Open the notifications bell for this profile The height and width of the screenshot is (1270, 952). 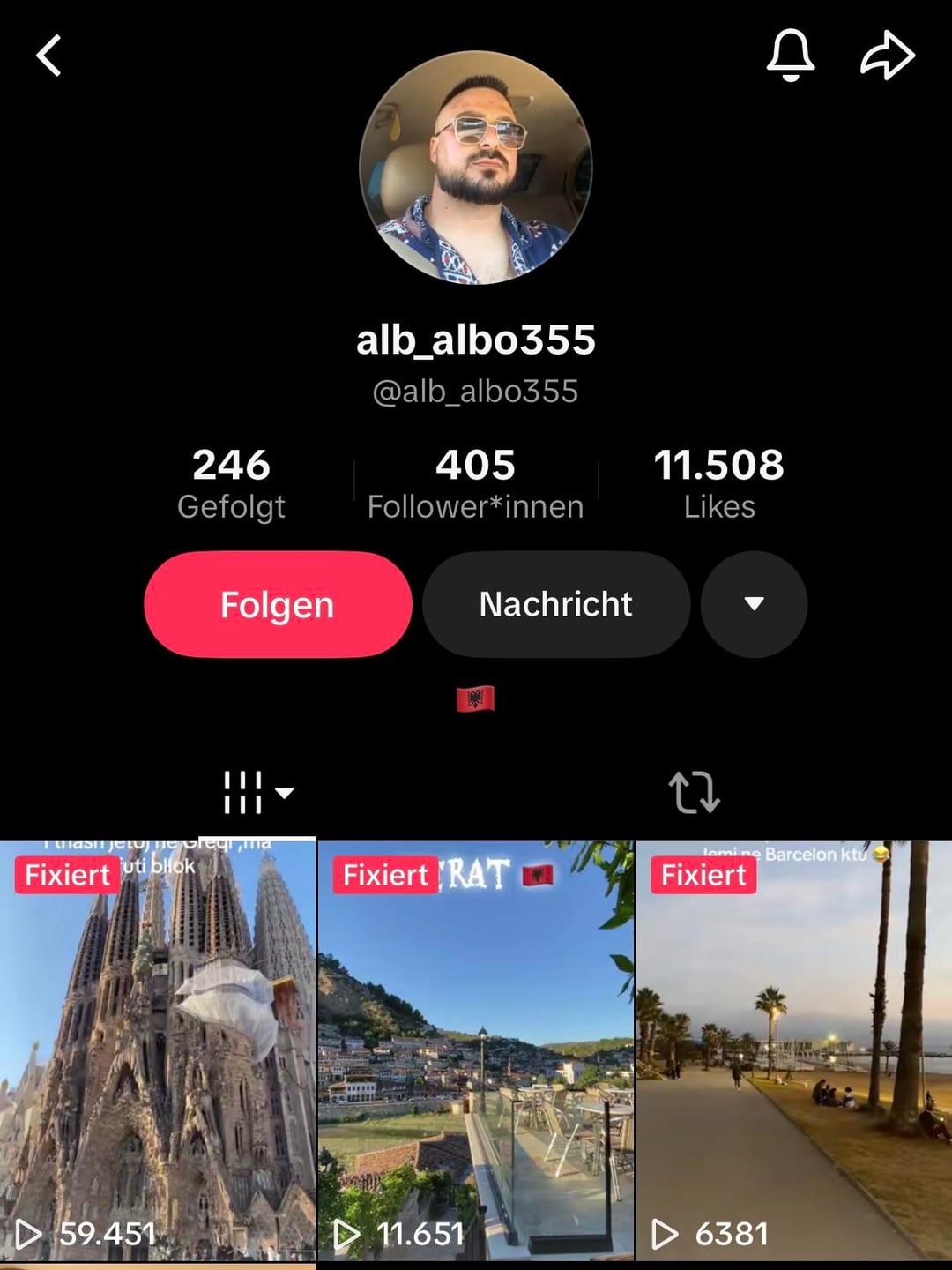click(x=790, y=56)
